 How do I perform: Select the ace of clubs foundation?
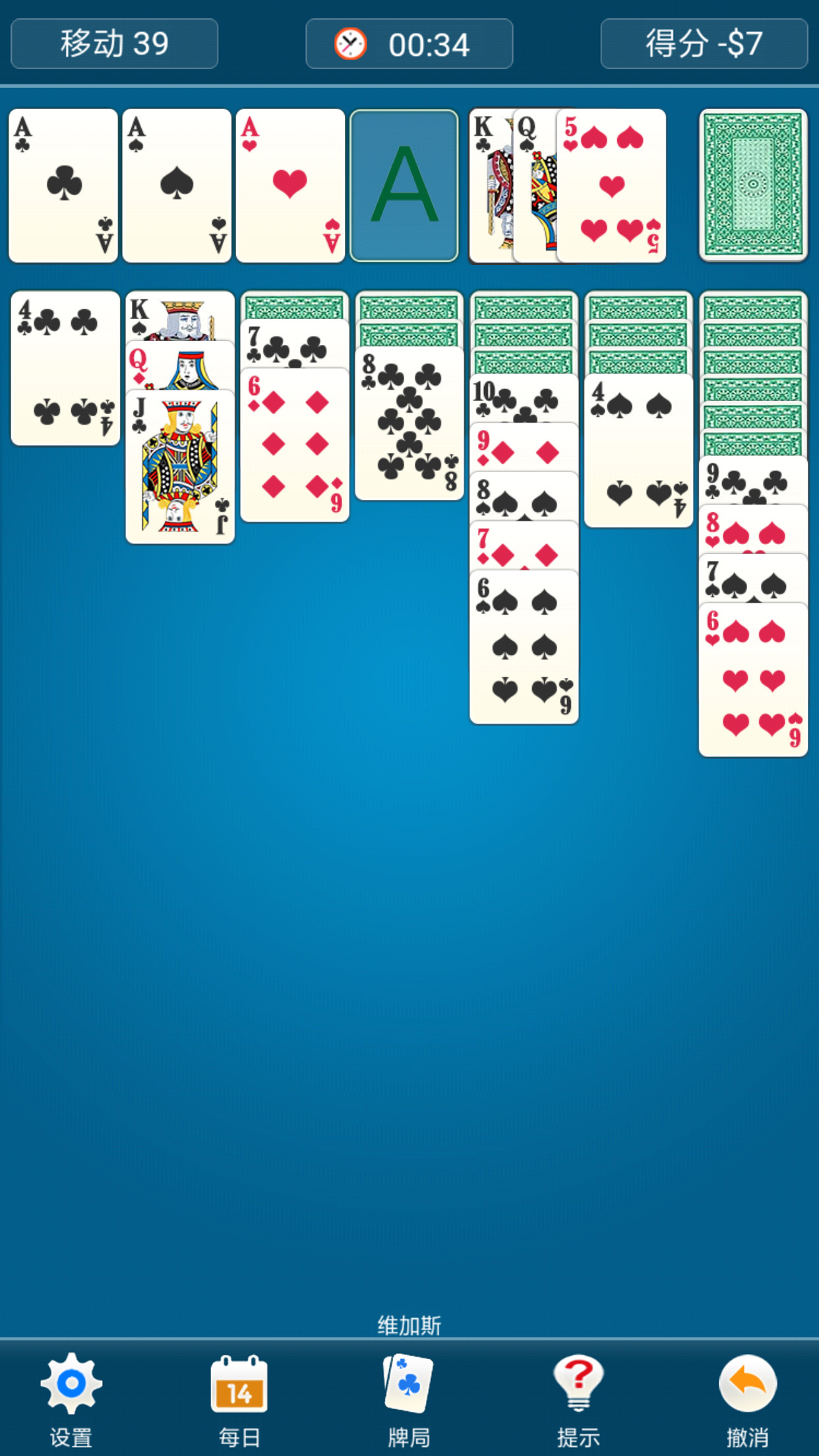click(63, 185)
